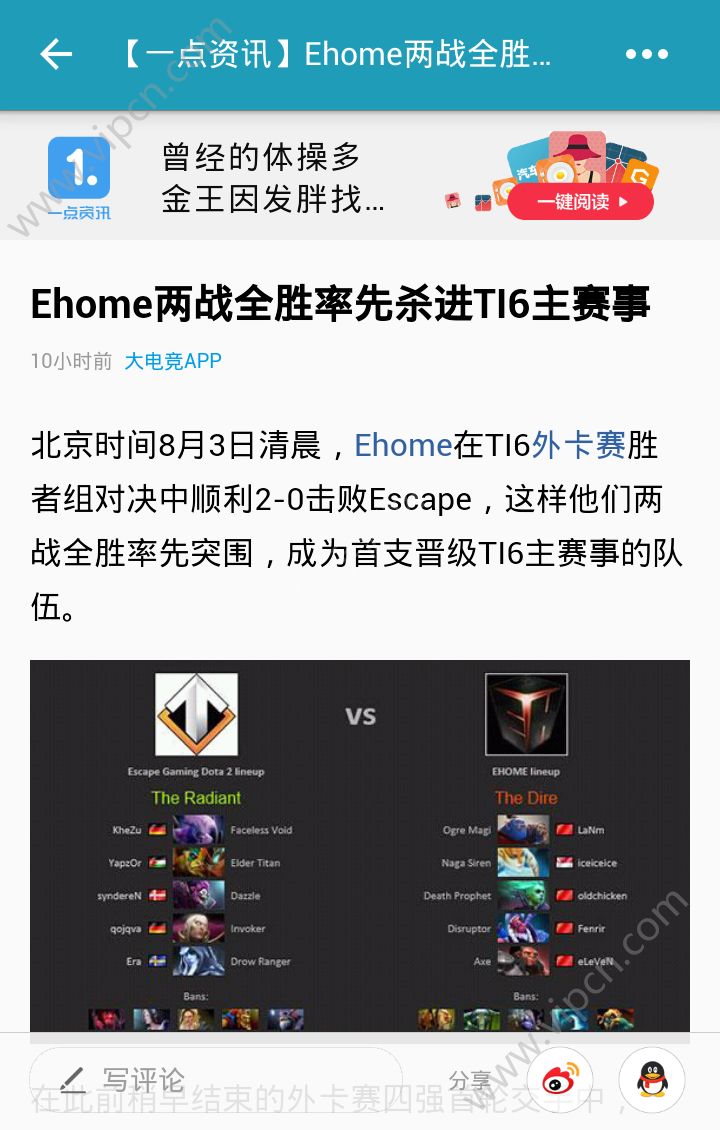The image size is (720, 1130).
Task: Follow the Ehome link in the article
Action: (403, 445)
